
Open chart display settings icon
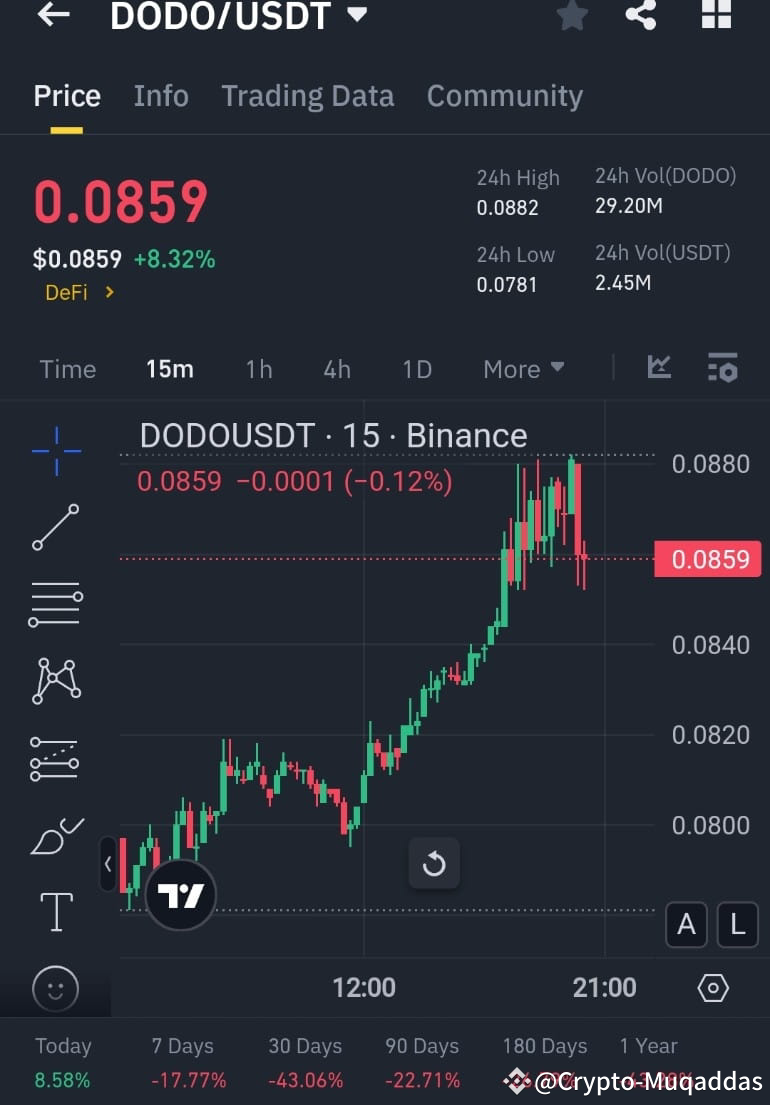click(x=712, y=987)
